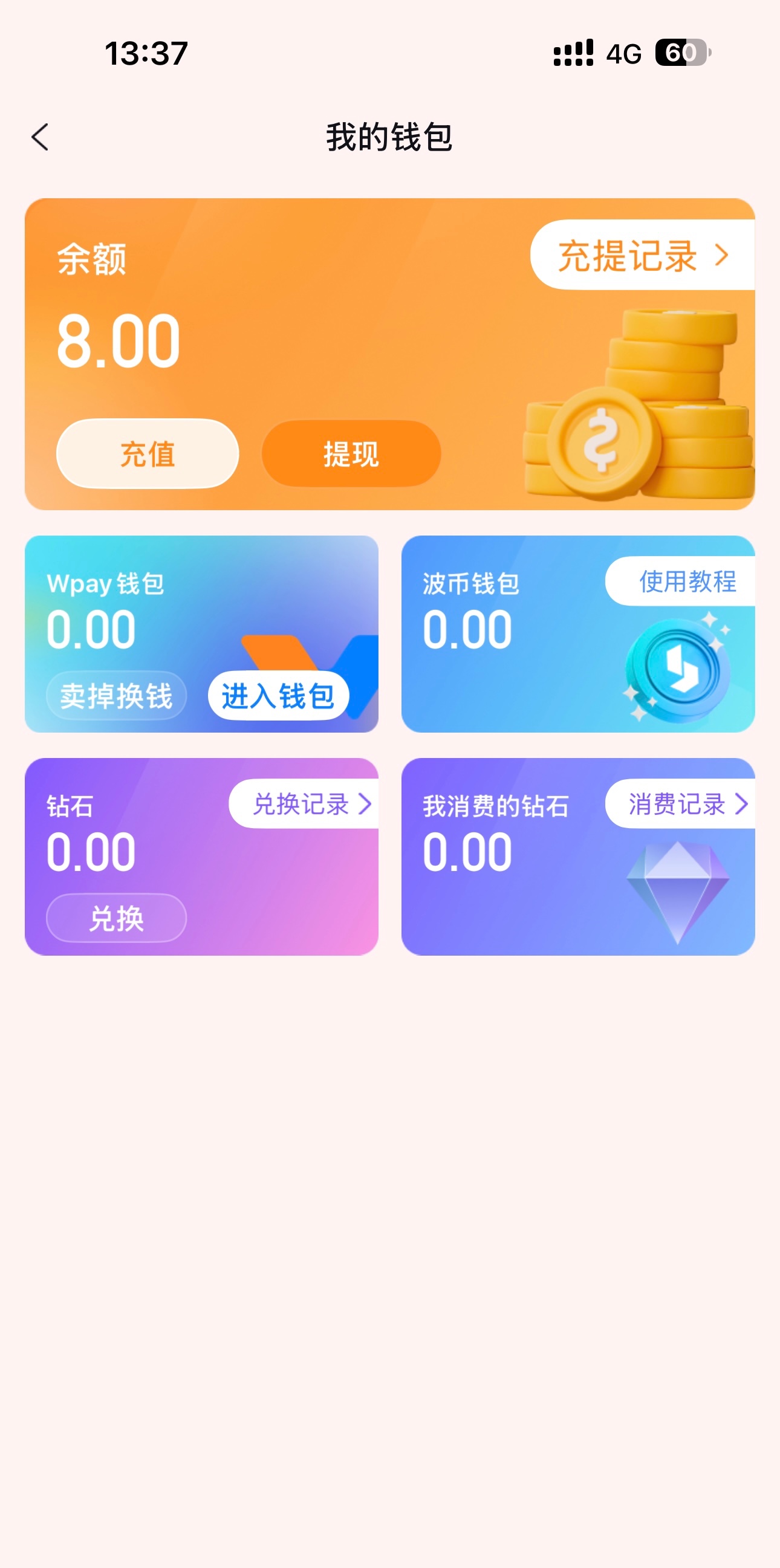The image size is (780, 1568).
Task: Open 充提记录 history
Action: pyautogui.click(x=642, y=255)
